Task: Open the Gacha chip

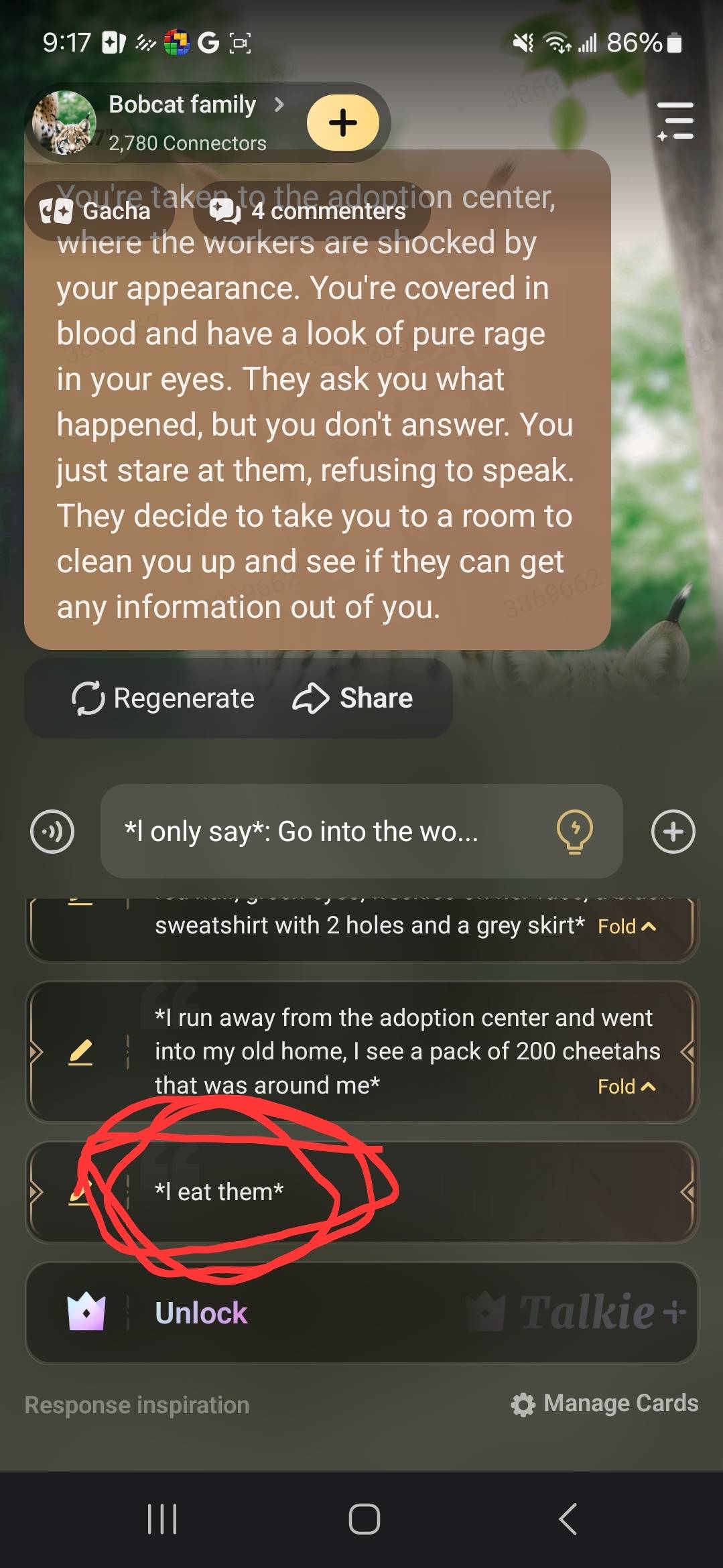Action: point(97,211)
